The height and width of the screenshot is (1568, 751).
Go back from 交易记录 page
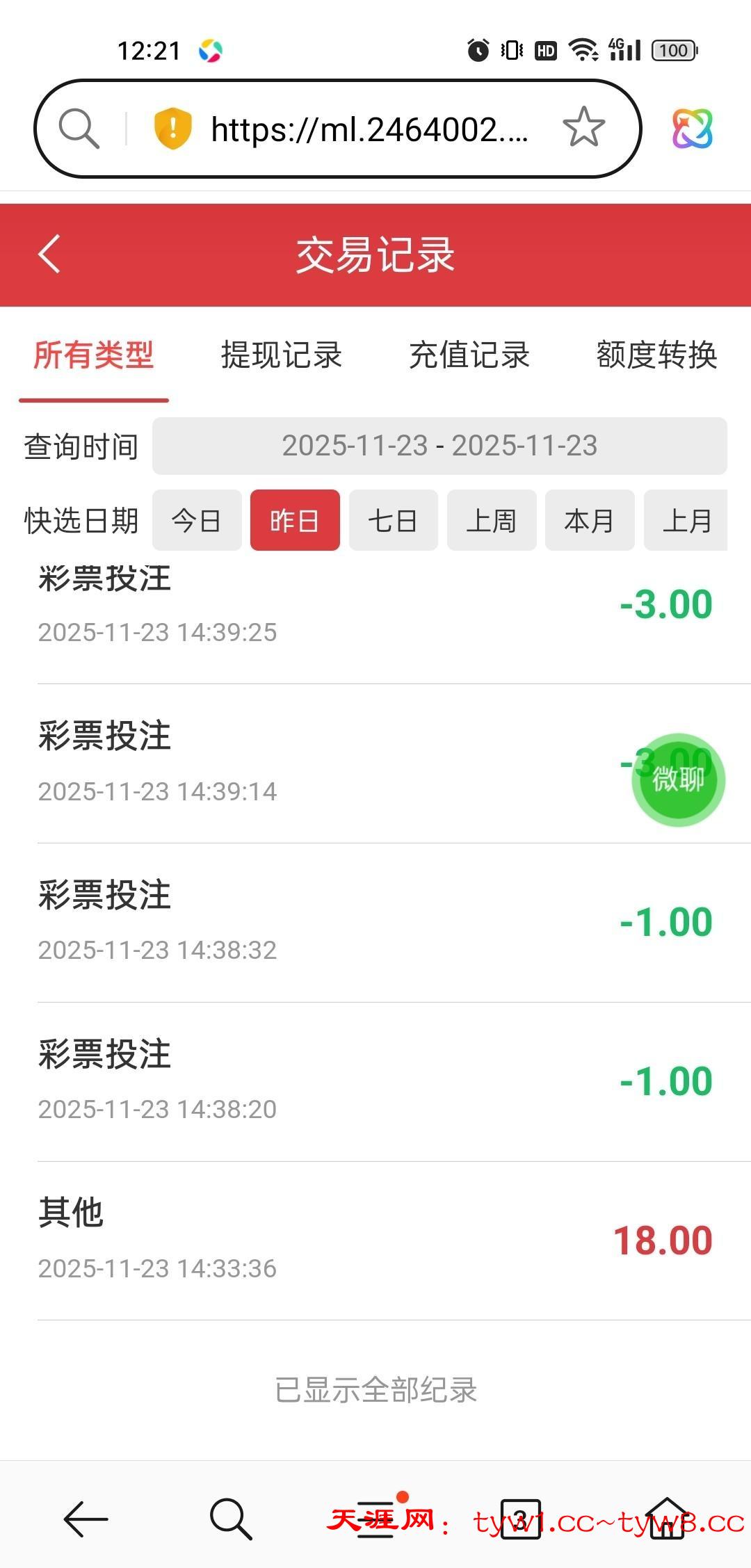(x=49, y=254)
